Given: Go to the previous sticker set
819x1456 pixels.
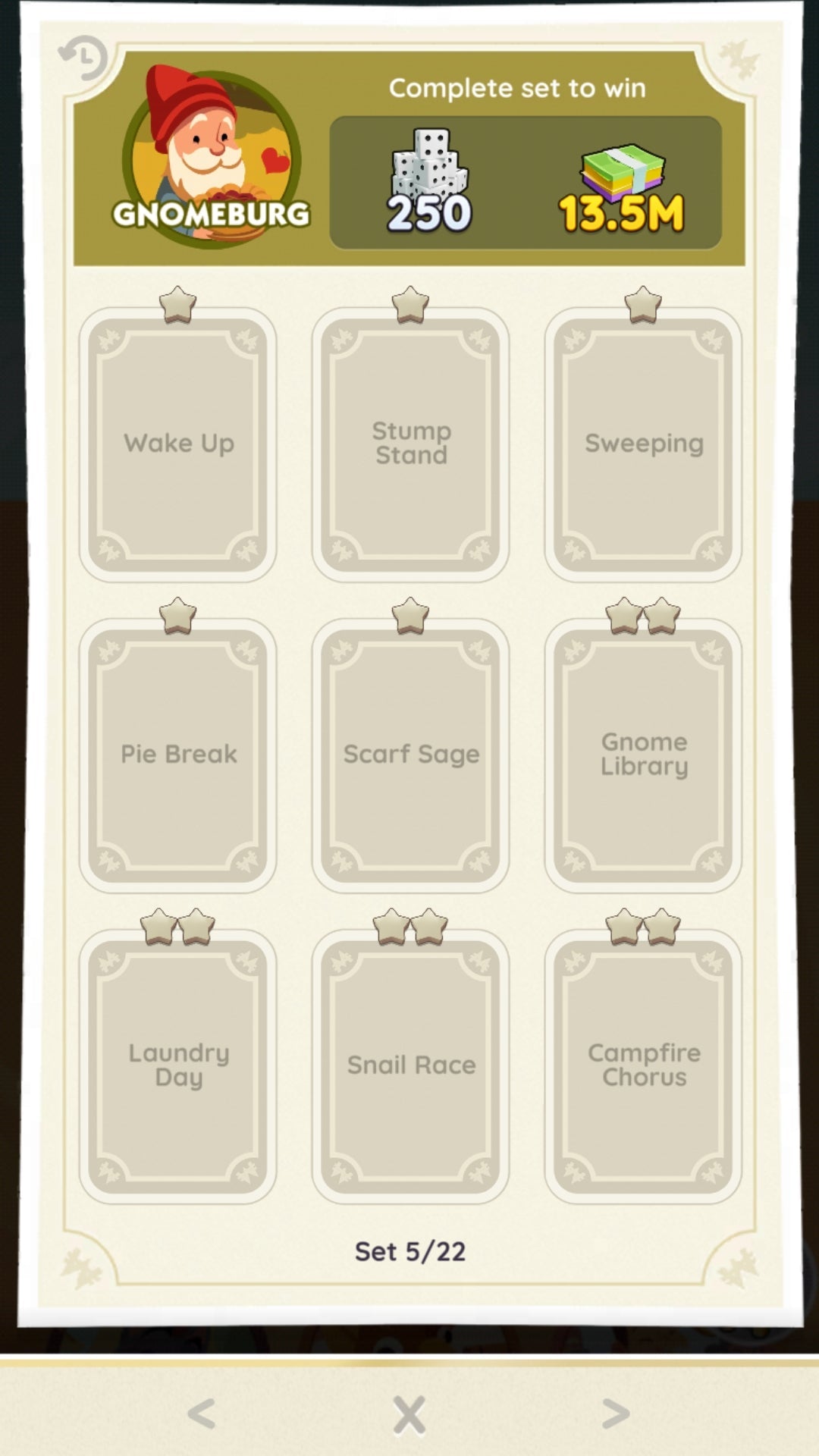Looking at the screenshot, I should click(202, 1414).
